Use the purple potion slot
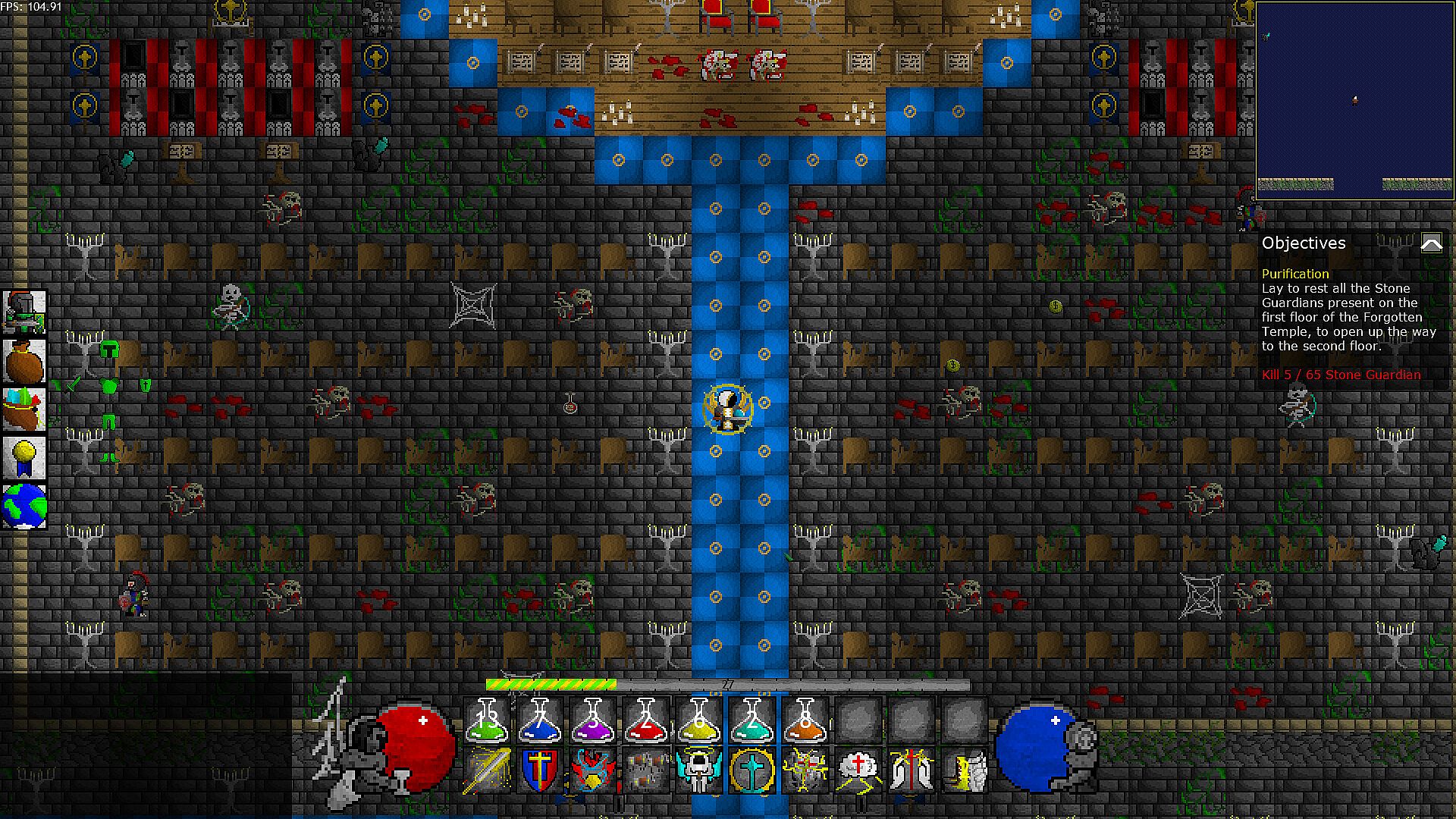 click(593, 721)
